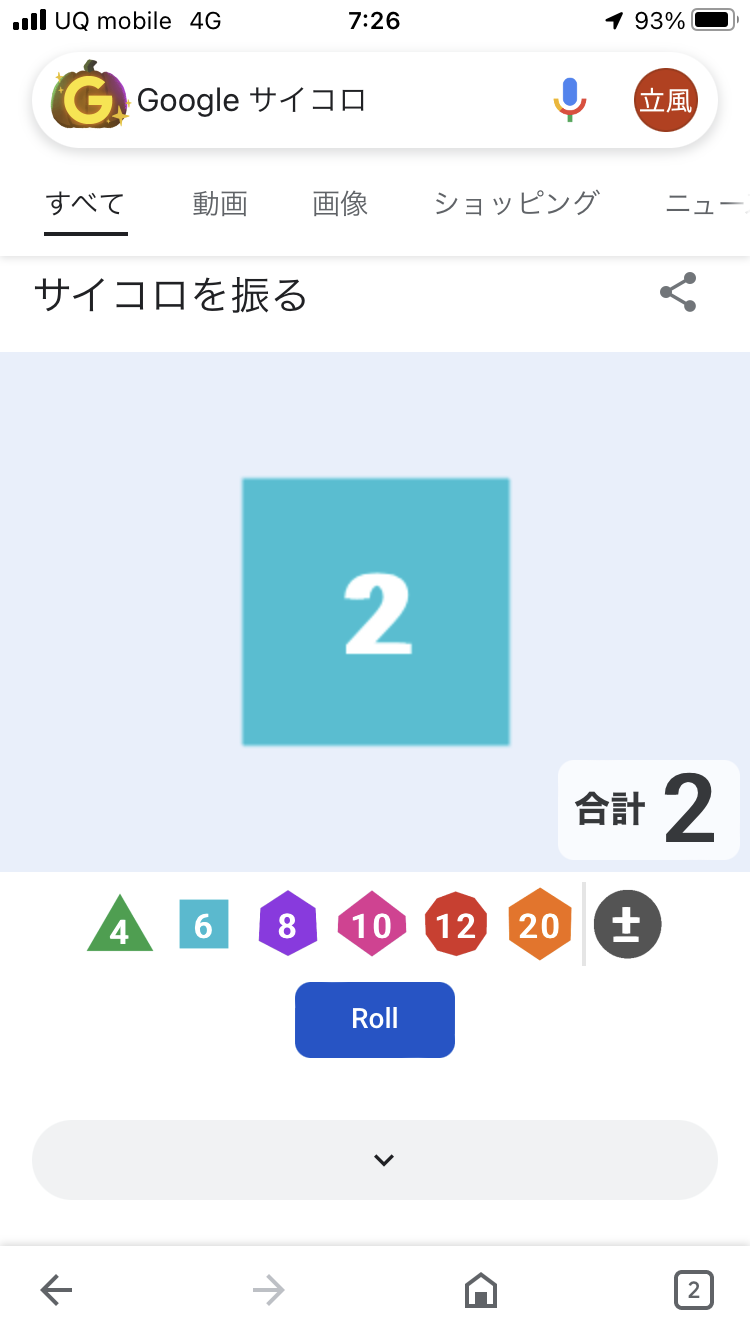750x1334 pixels.
Task: Add a 4-sided die
Action: point(120,926)
